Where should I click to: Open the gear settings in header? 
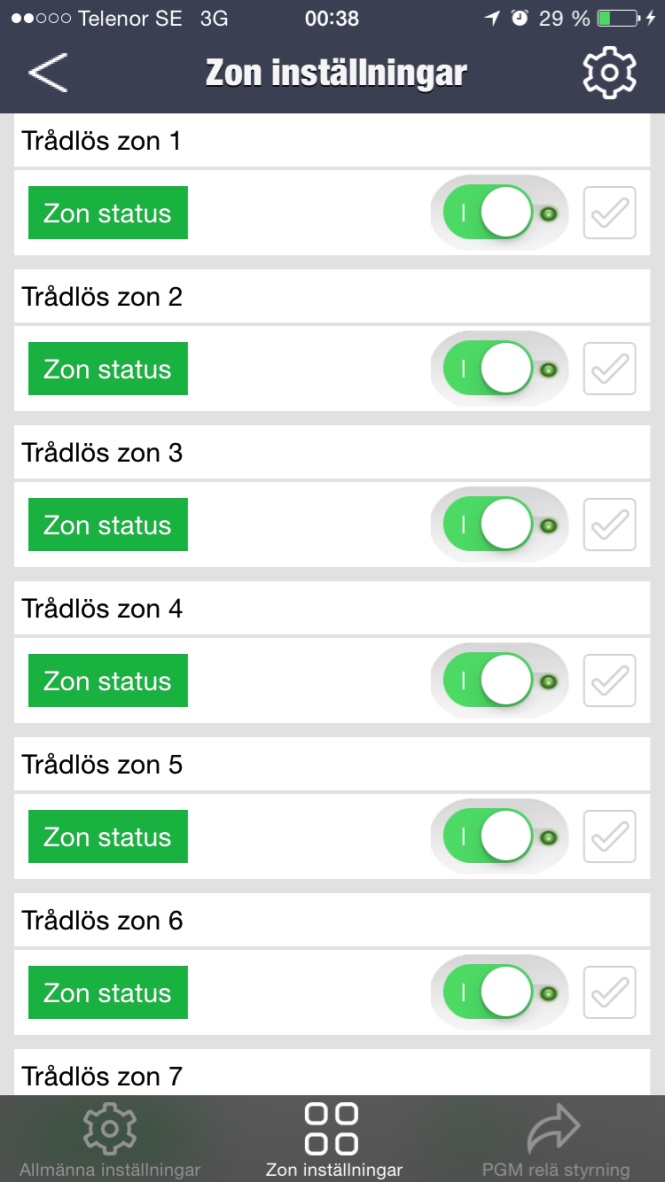609,72
